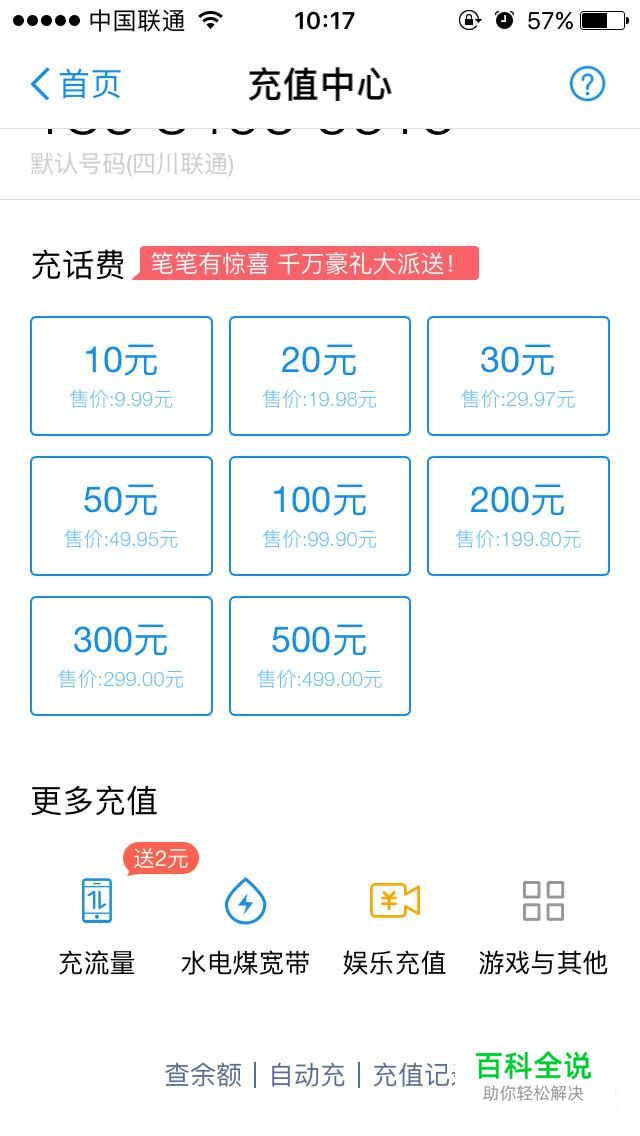The image size is (640, 1136).
Task: Tap the 100元 recharge amount
Action: click(320, 516)
